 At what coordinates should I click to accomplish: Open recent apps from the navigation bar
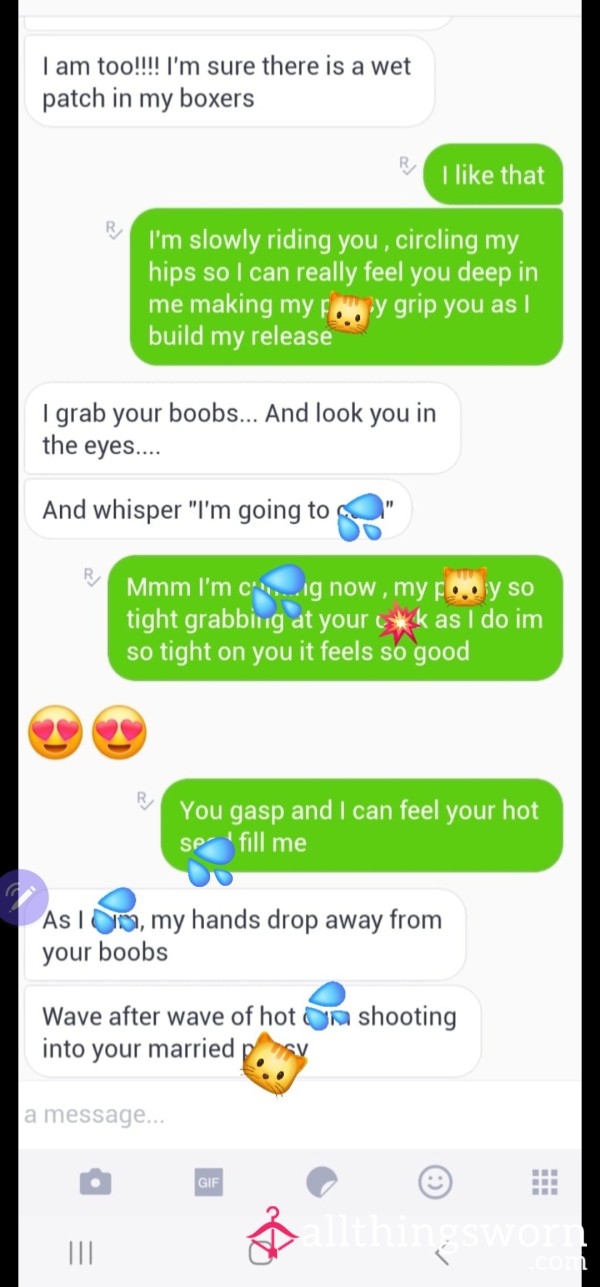point(81,1252)
